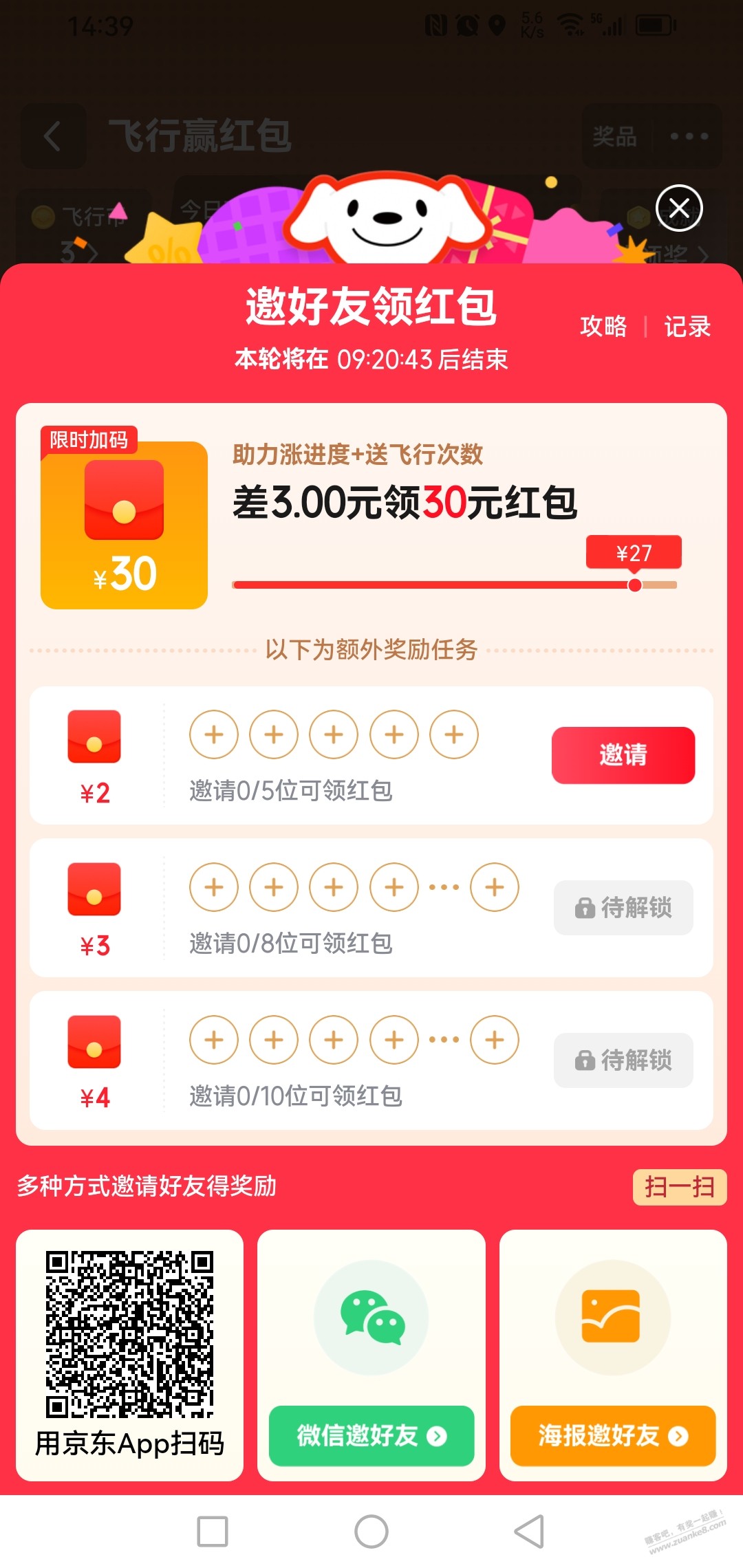This screenshot has height=1568, width=743.
Task: Go to the system home screen
Action: pos(371,1532)
